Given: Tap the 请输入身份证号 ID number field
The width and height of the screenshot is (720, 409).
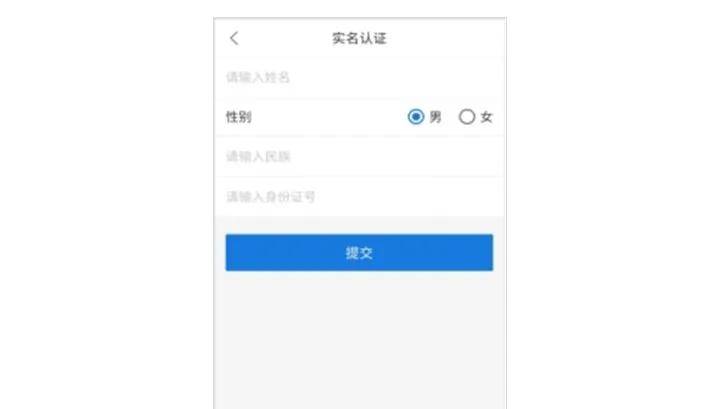Looking at the screenshot, I should (x=358, y=197).
